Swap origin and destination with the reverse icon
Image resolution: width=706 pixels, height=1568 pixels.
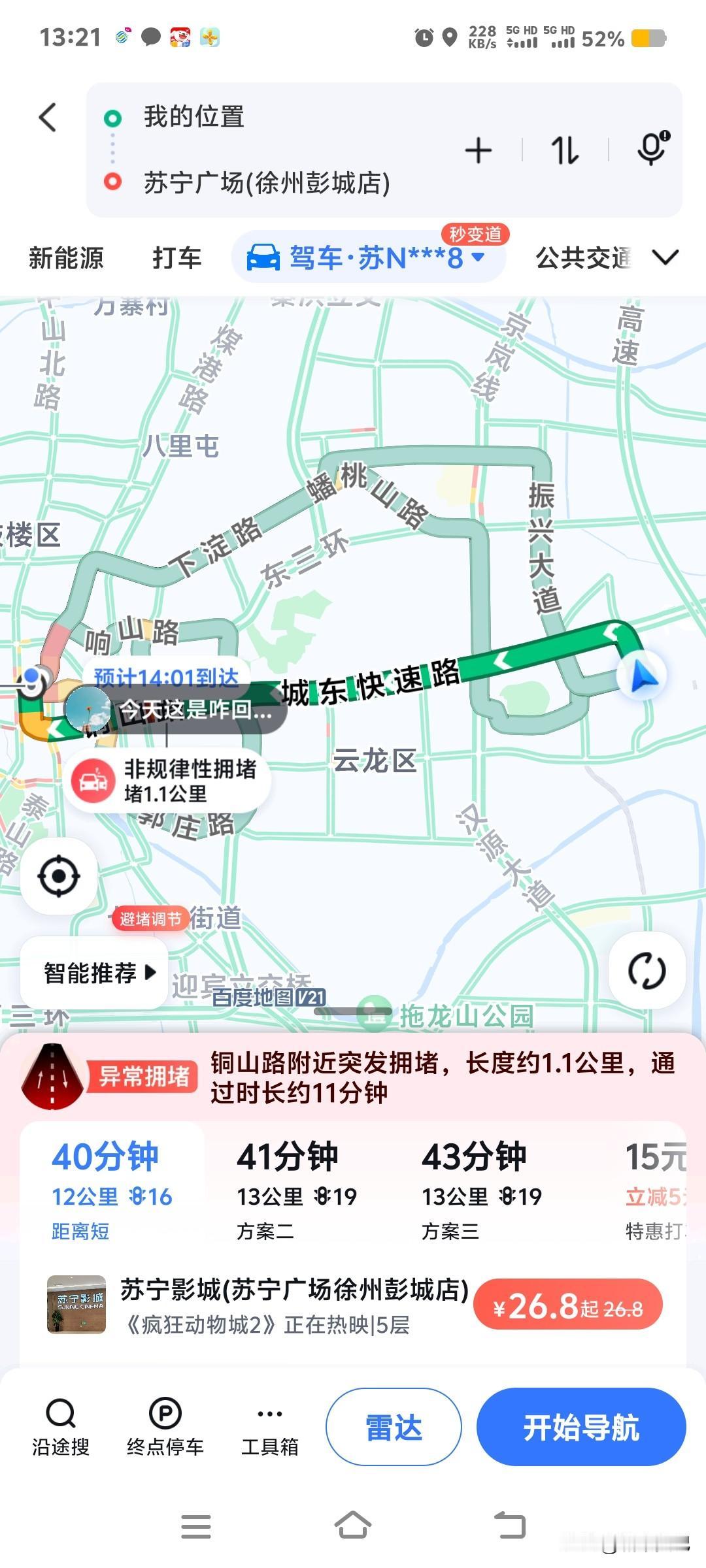click(x=566, y=150)
